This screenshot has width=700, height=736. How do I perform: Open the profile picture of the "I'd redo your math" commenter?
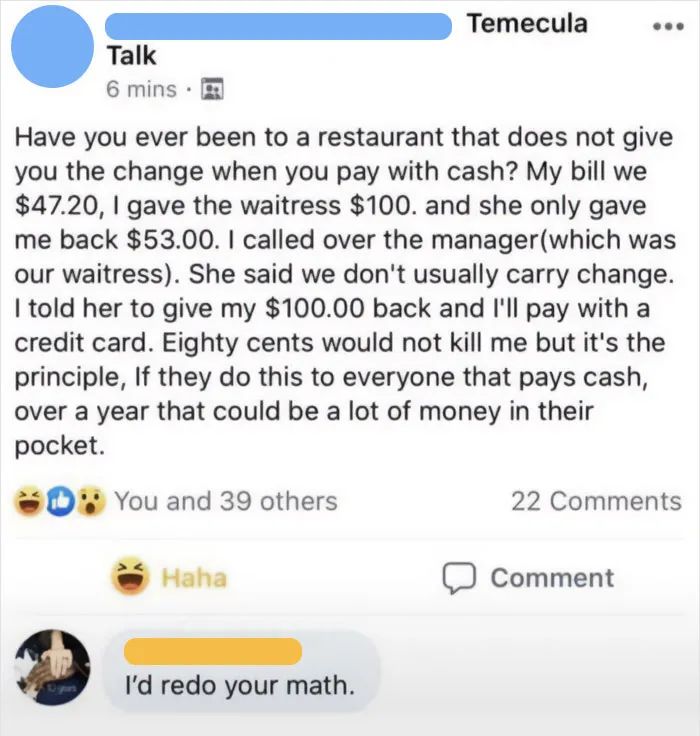[x=54, y=667]
